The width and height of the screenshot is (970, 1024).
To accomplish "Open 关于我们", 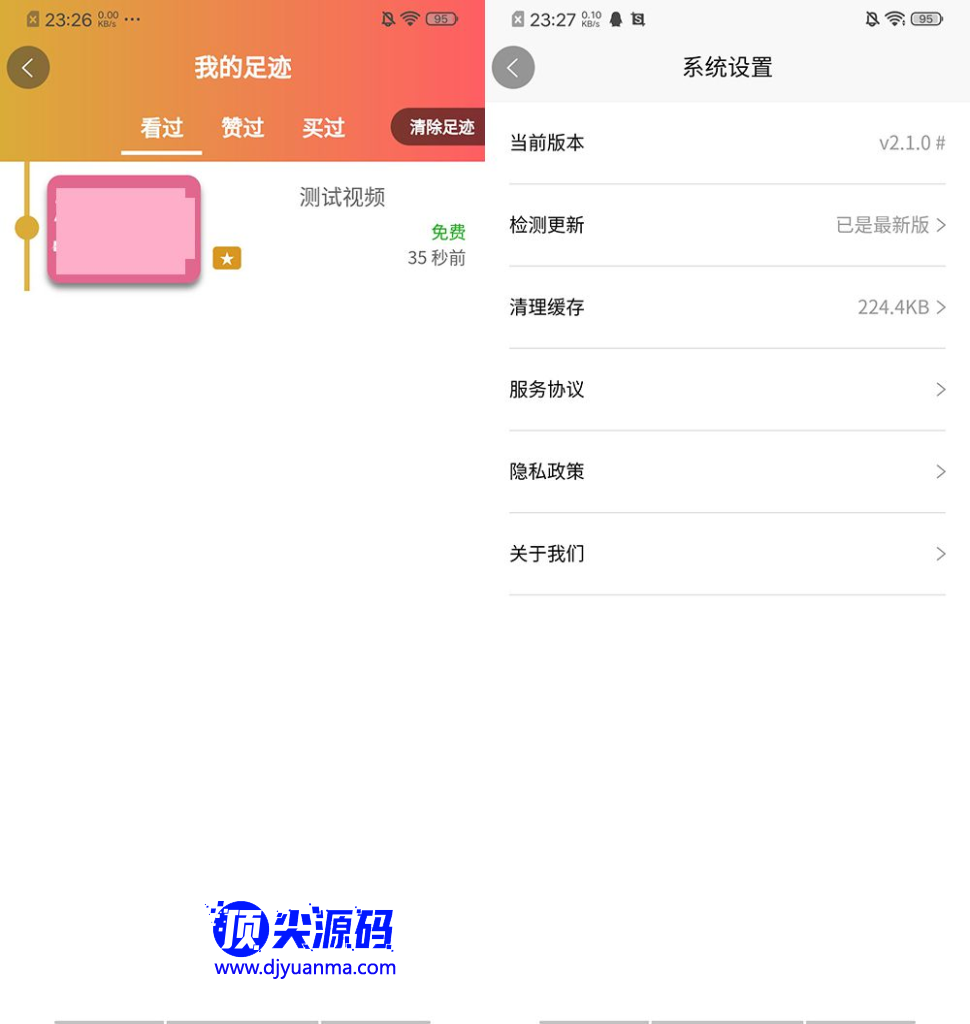I will pos(727,553).
